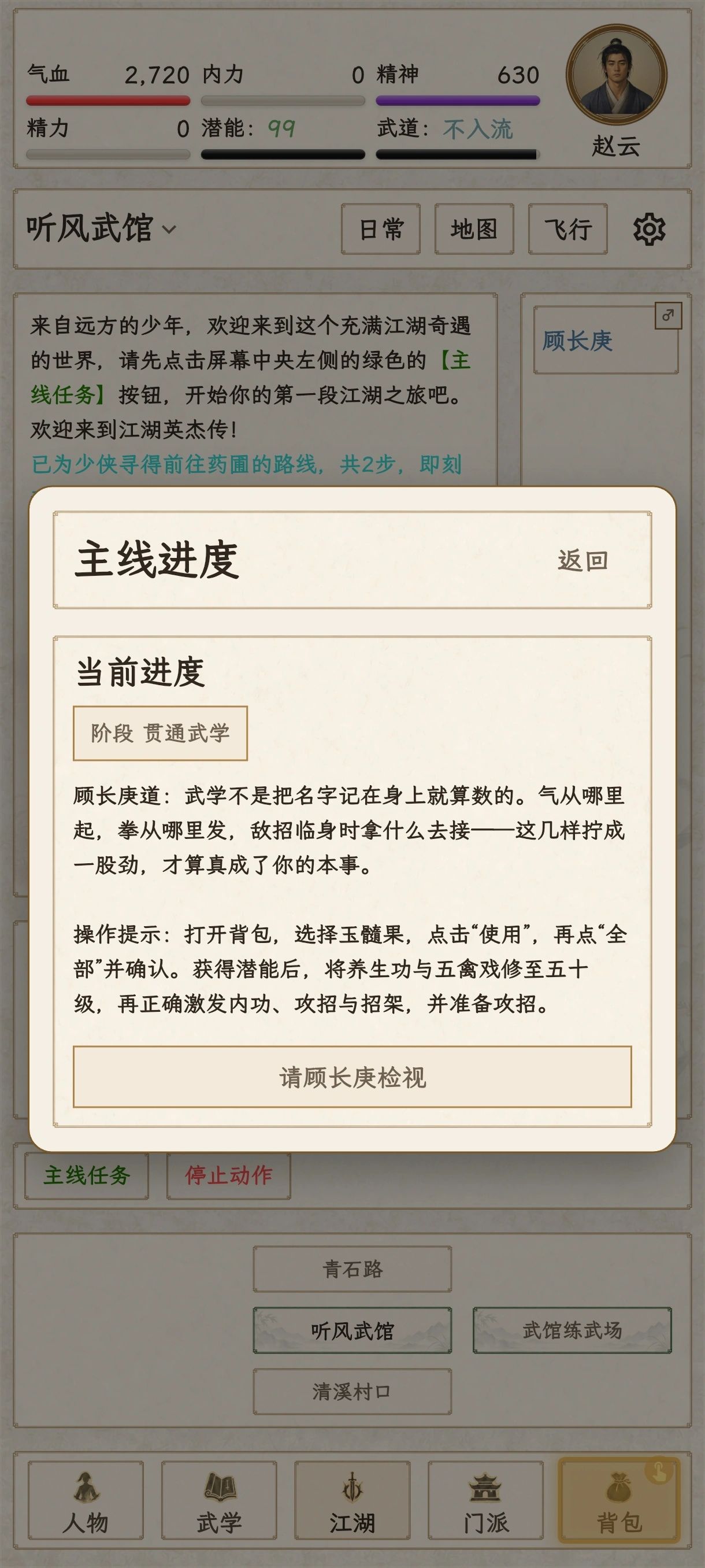Open the settings gear
The width and height of the screenshot is (705, 1568).
(649, 230)
